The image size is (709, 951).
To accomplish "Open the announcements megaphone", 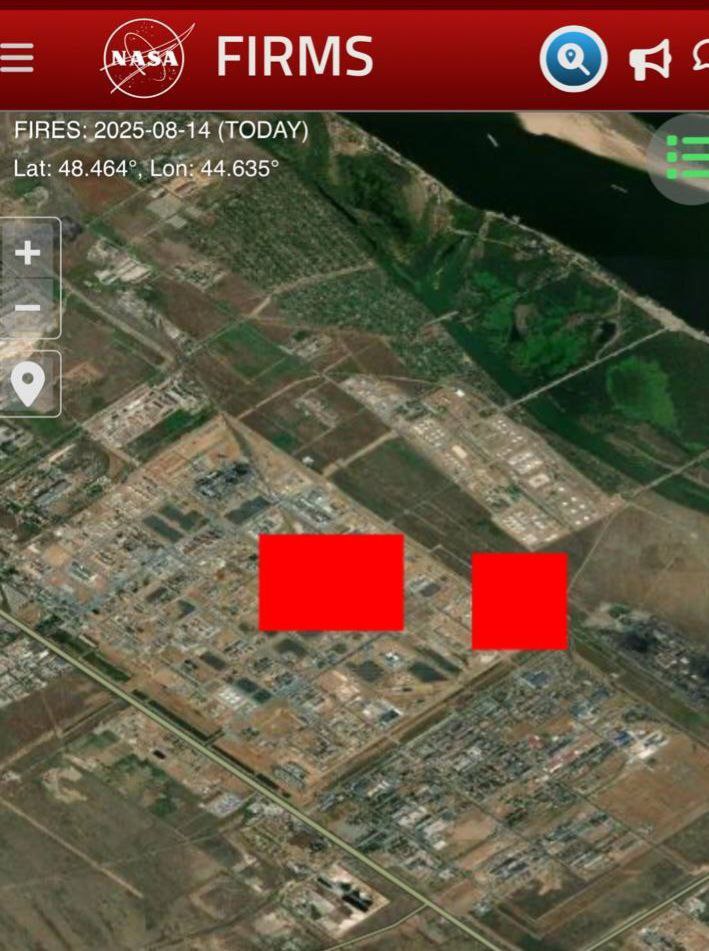I will pos(650,60).
